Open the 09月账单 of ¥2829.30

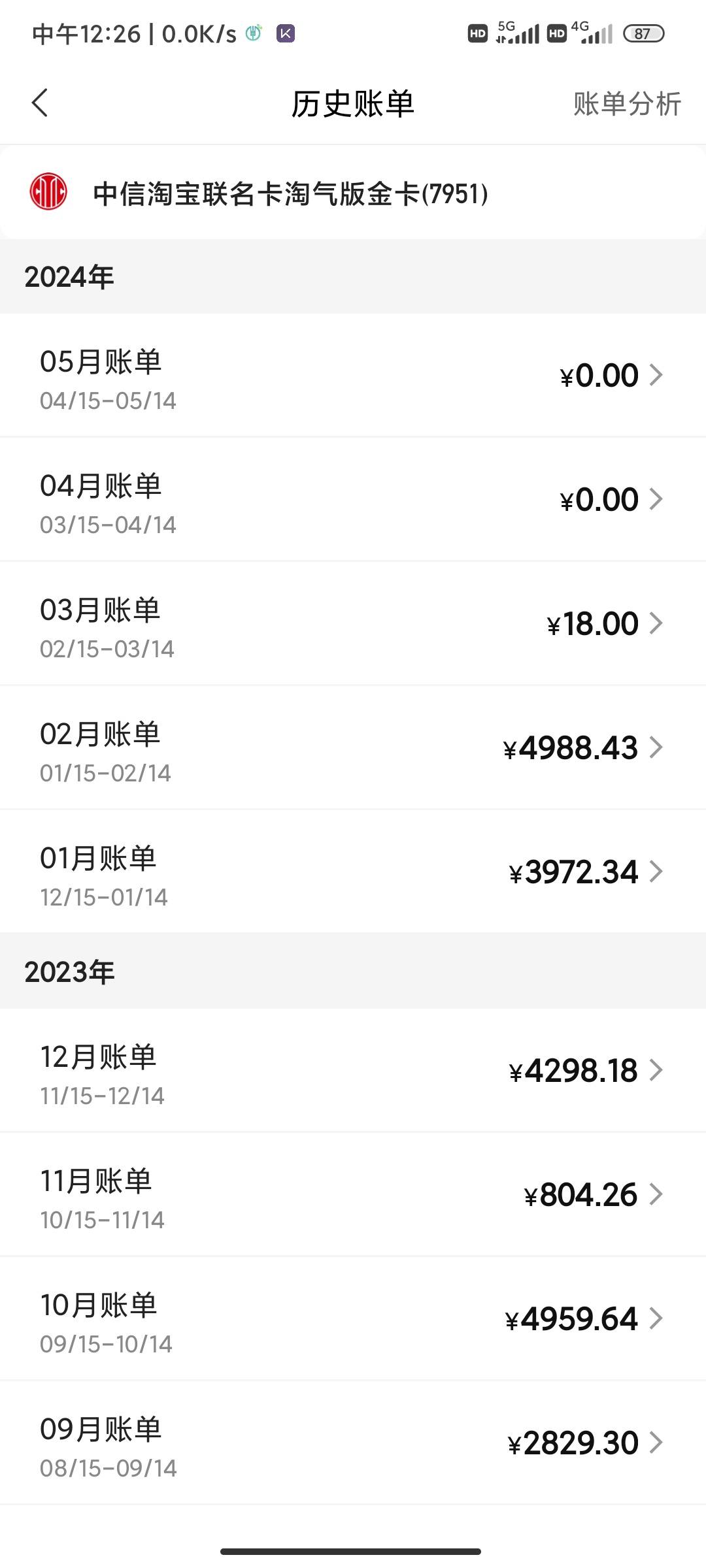[353, 1443]
